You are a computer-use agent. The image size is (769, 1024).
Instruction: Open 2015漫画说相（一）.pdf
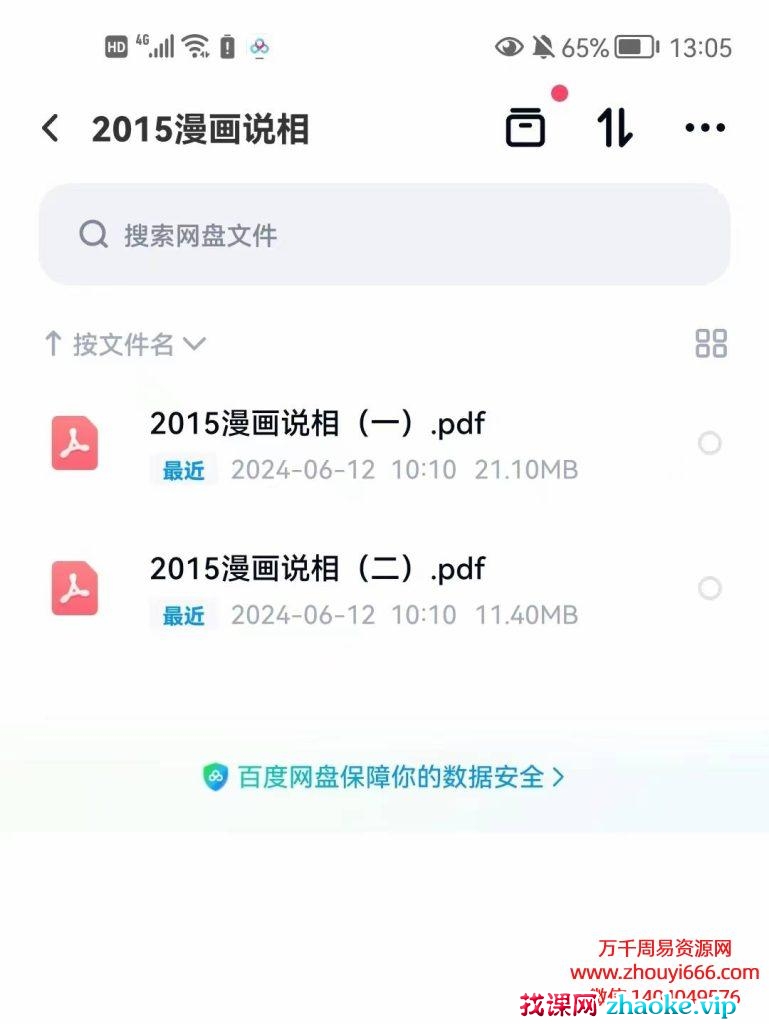point(316,424)
